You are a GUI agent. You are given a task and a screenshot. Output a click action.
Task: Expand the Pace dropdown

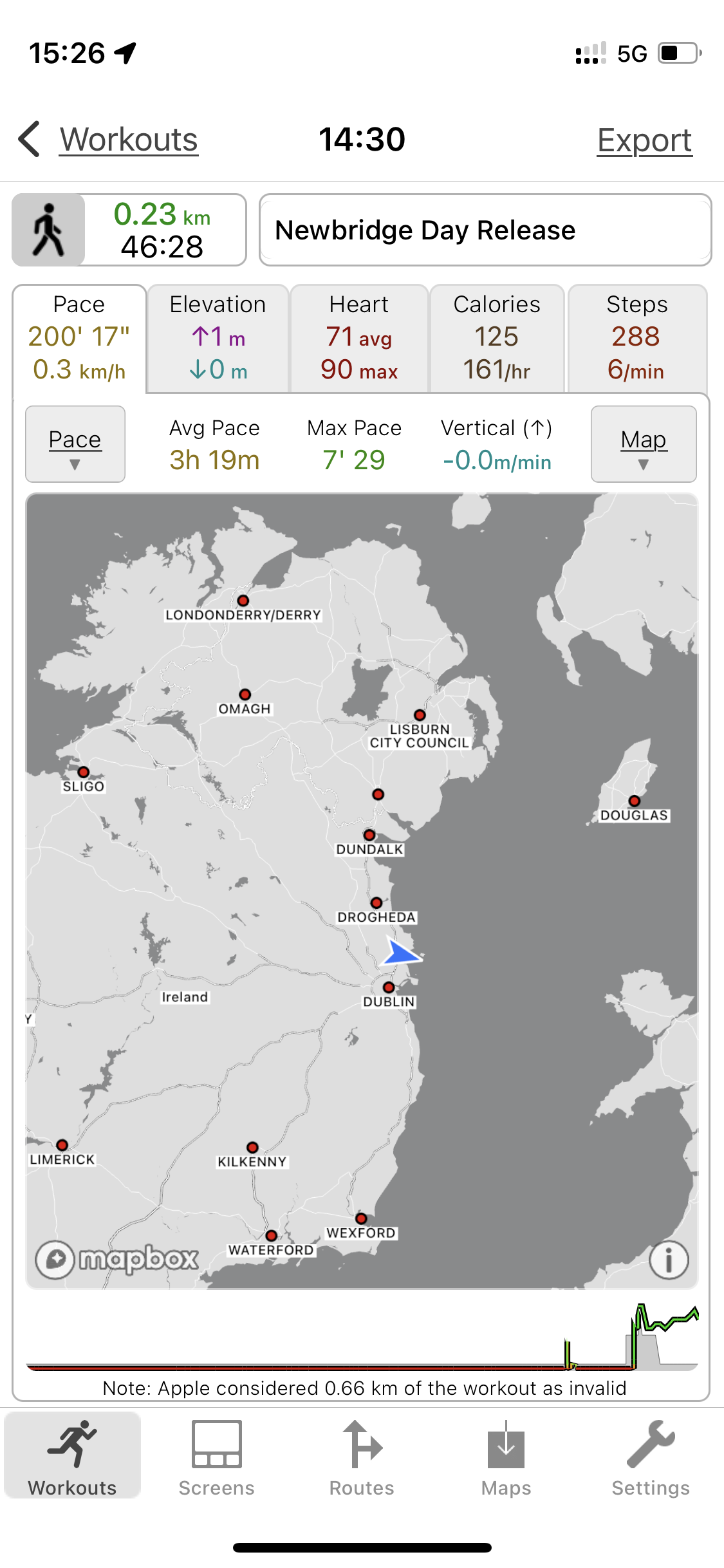click(x=75, y=444)
